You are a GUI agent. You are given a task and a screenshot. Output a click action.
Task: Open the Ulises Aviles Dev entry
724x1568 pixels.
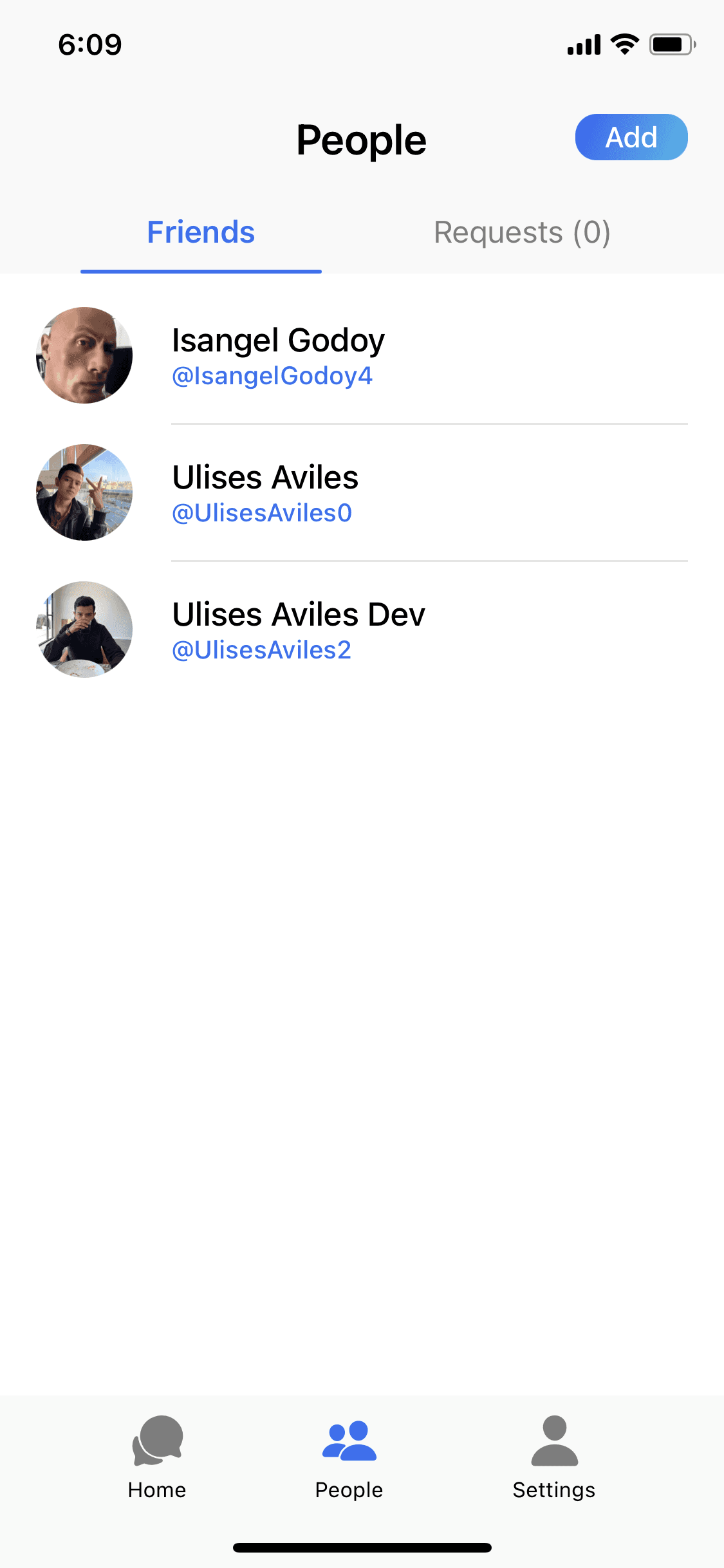point(362,630)
